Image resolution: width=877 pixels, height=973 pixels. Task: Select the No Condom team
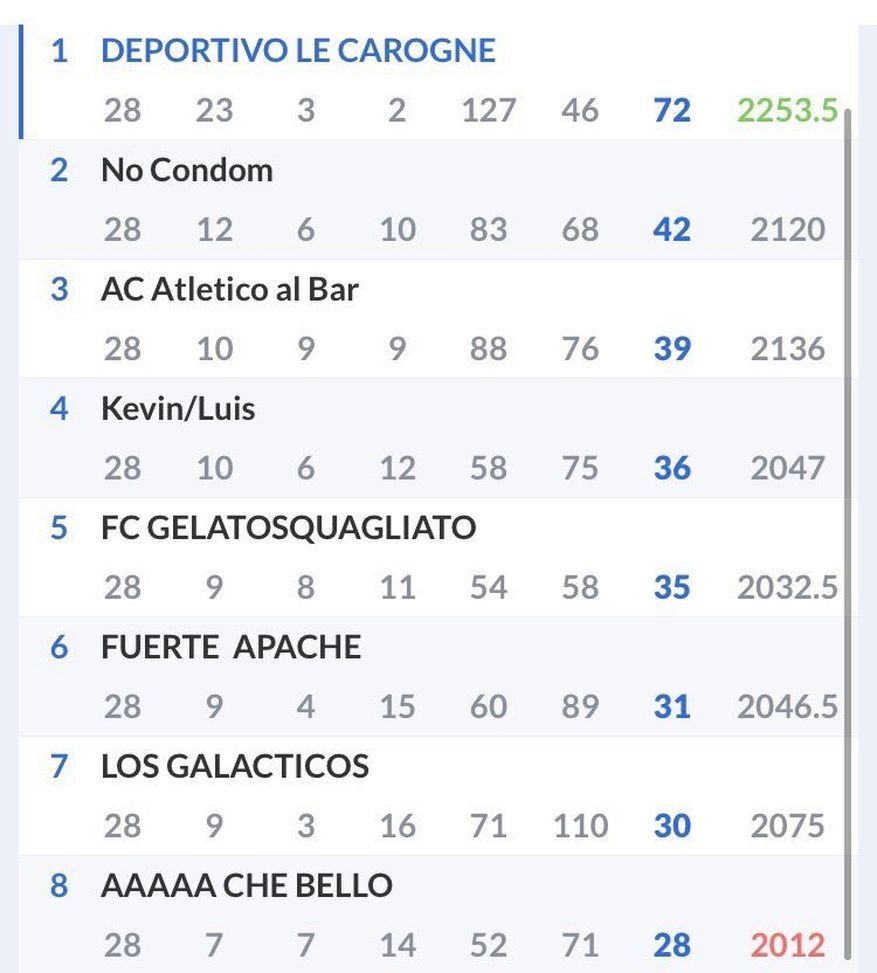click(188, 170)
